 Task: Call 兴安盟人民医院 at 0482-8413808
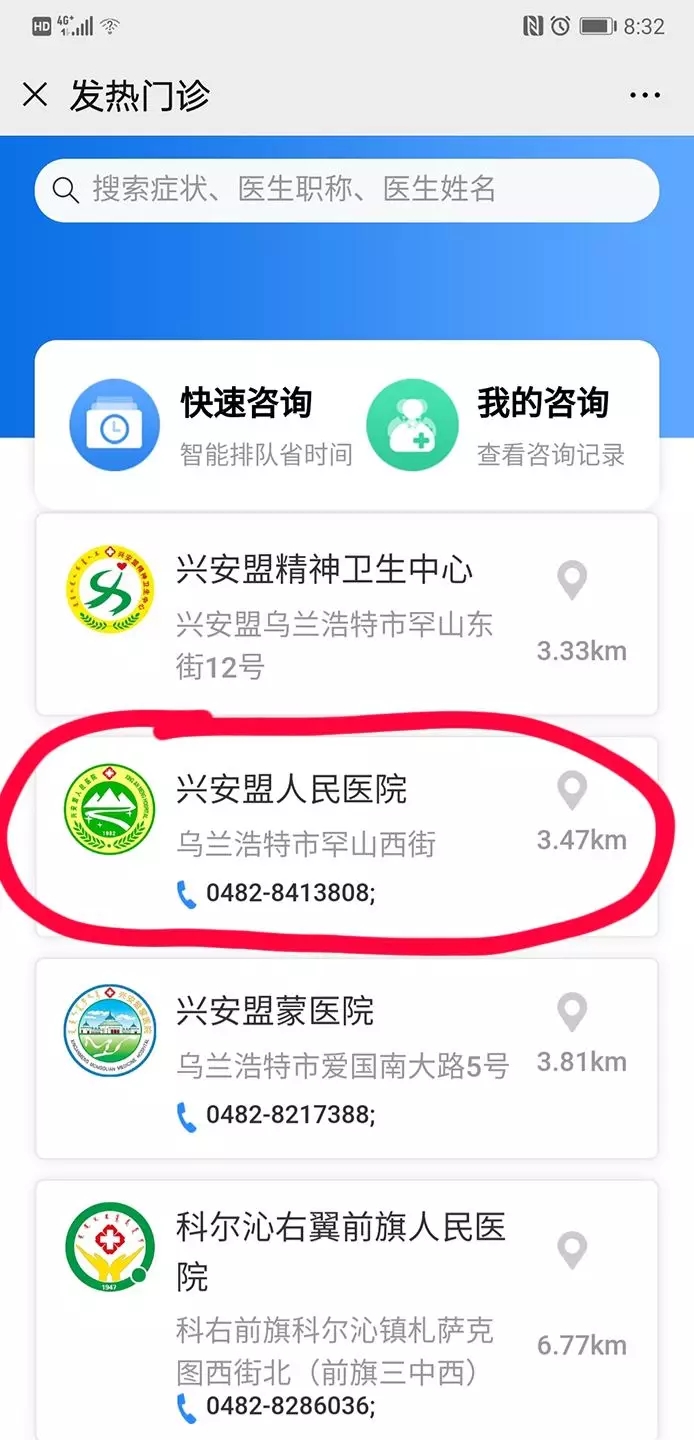(x=290, y=893)
